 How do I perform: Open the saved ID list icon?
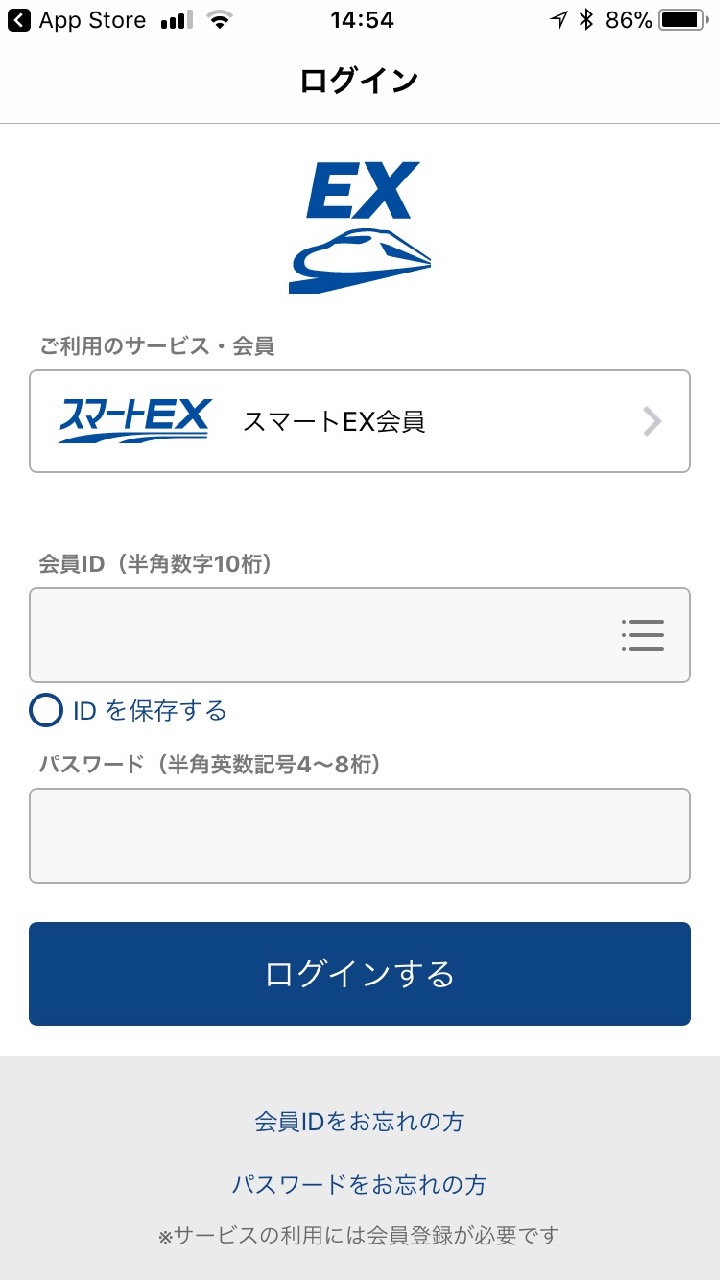pos(642,635)
